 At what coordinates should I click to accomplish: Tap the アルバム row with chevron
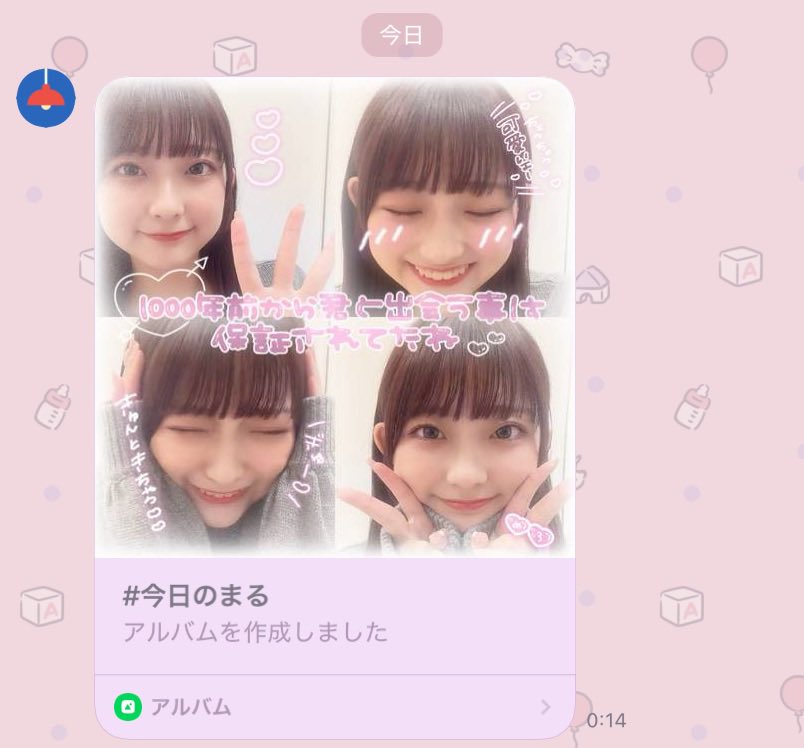tap(335, 707)
